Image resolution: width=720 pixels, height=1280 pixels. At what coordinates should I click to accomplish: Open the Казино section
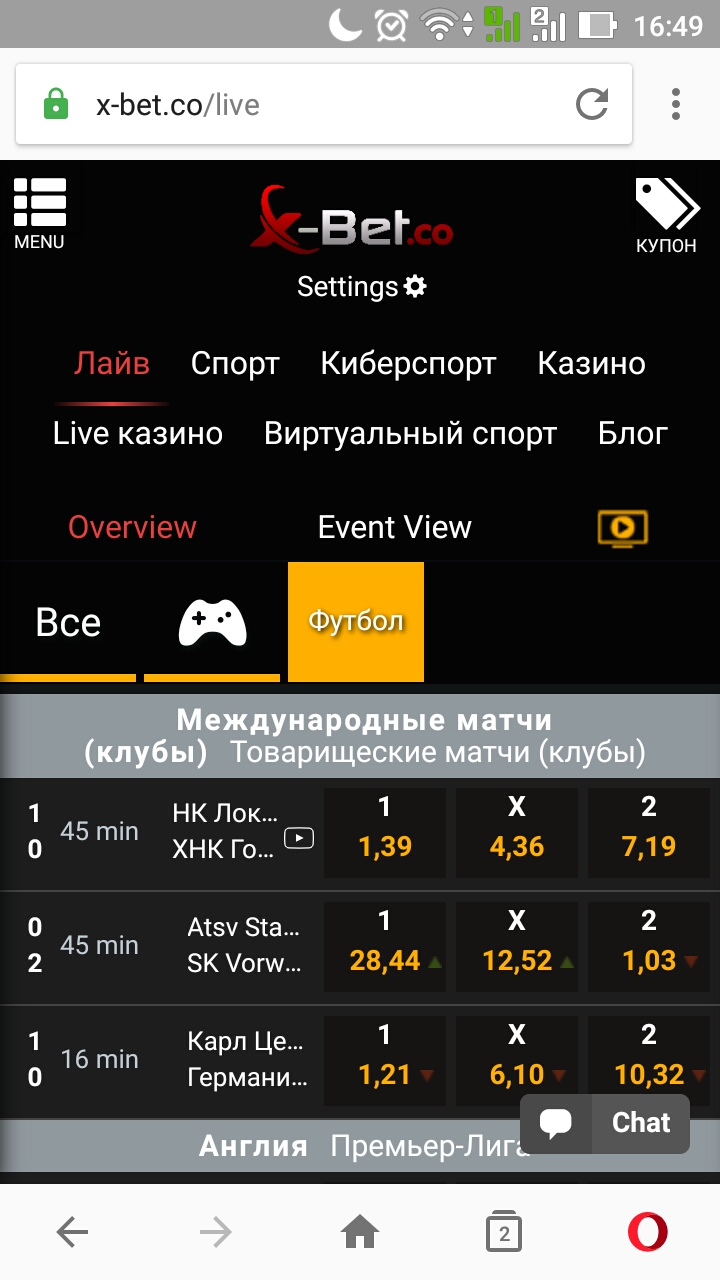(591, 364)
